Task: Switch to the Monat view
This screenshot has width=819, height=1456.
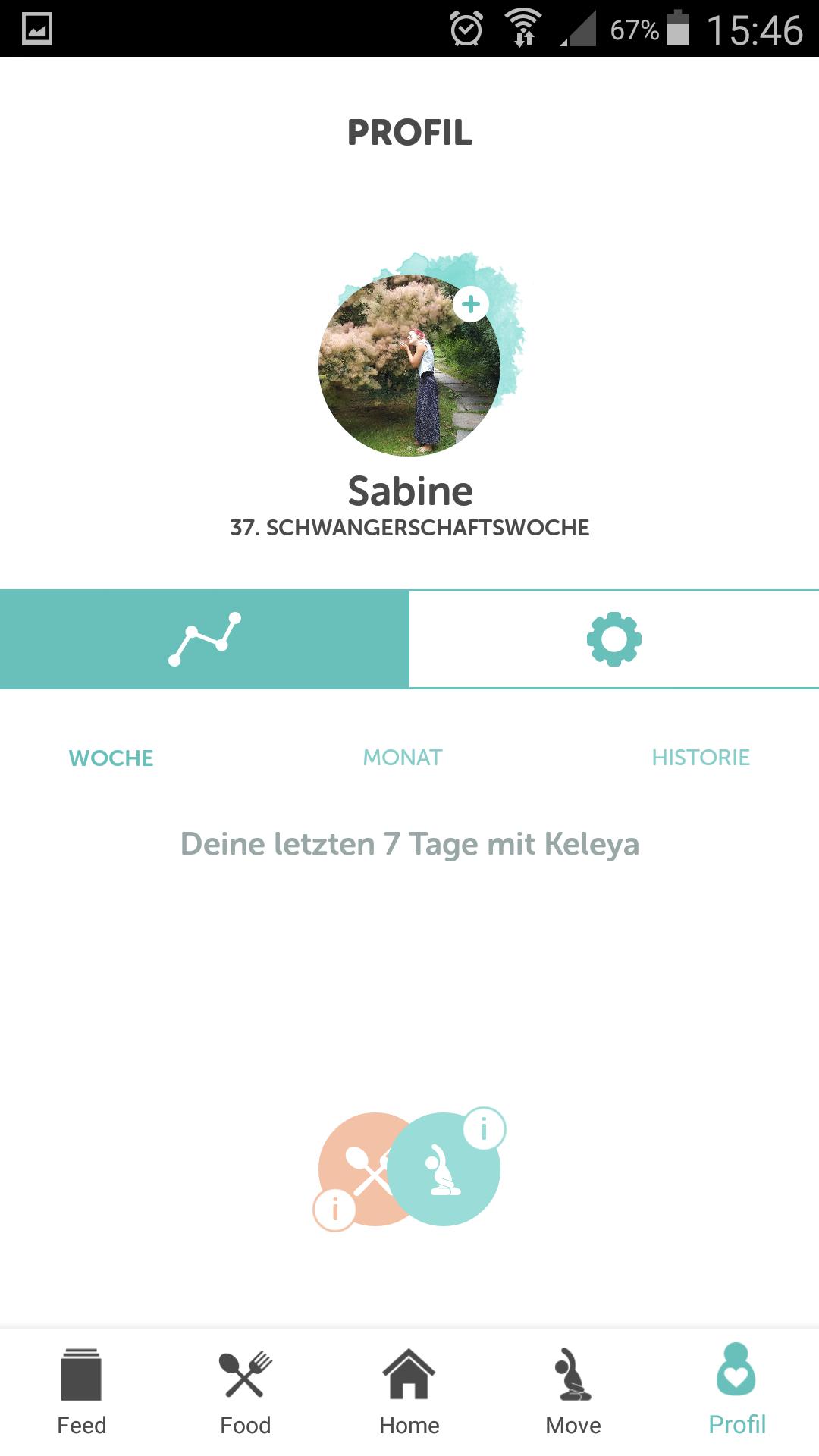Action: point(403,758)
